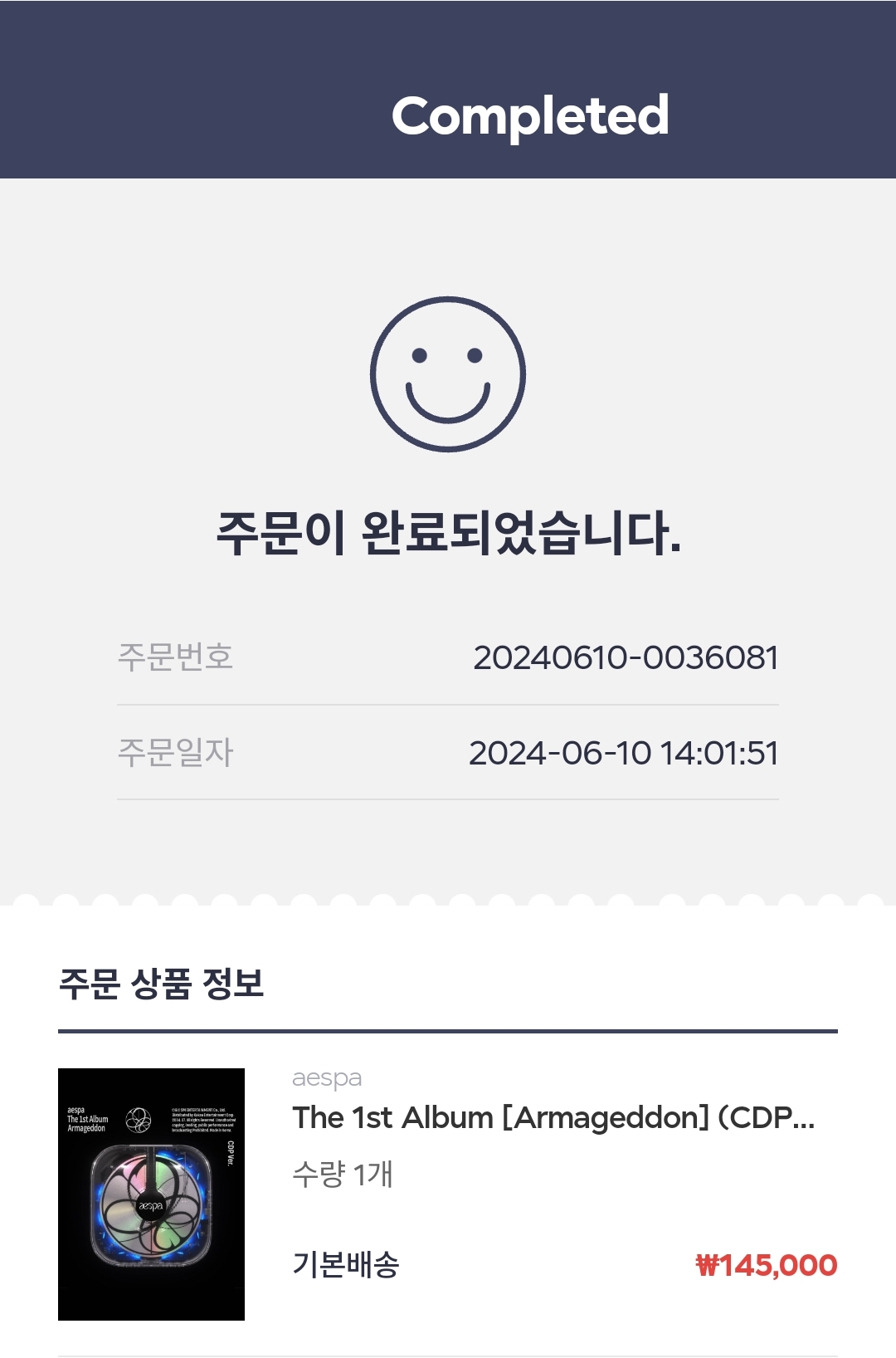Viewport: 896px width, 1358px height.
Task: Toggle the 주문번호 row selection
Action: [x=448, y=656]
